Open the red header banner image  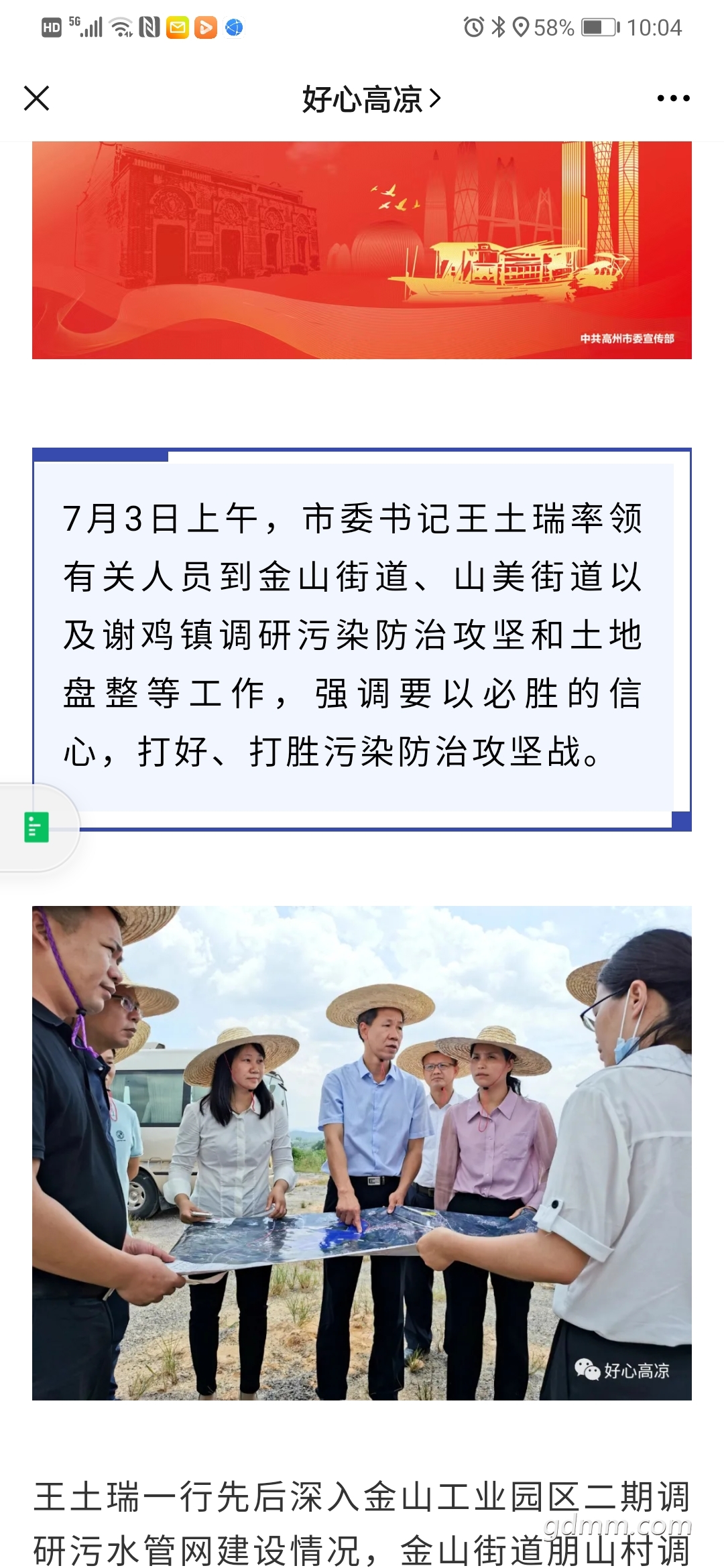pos(362,250)
